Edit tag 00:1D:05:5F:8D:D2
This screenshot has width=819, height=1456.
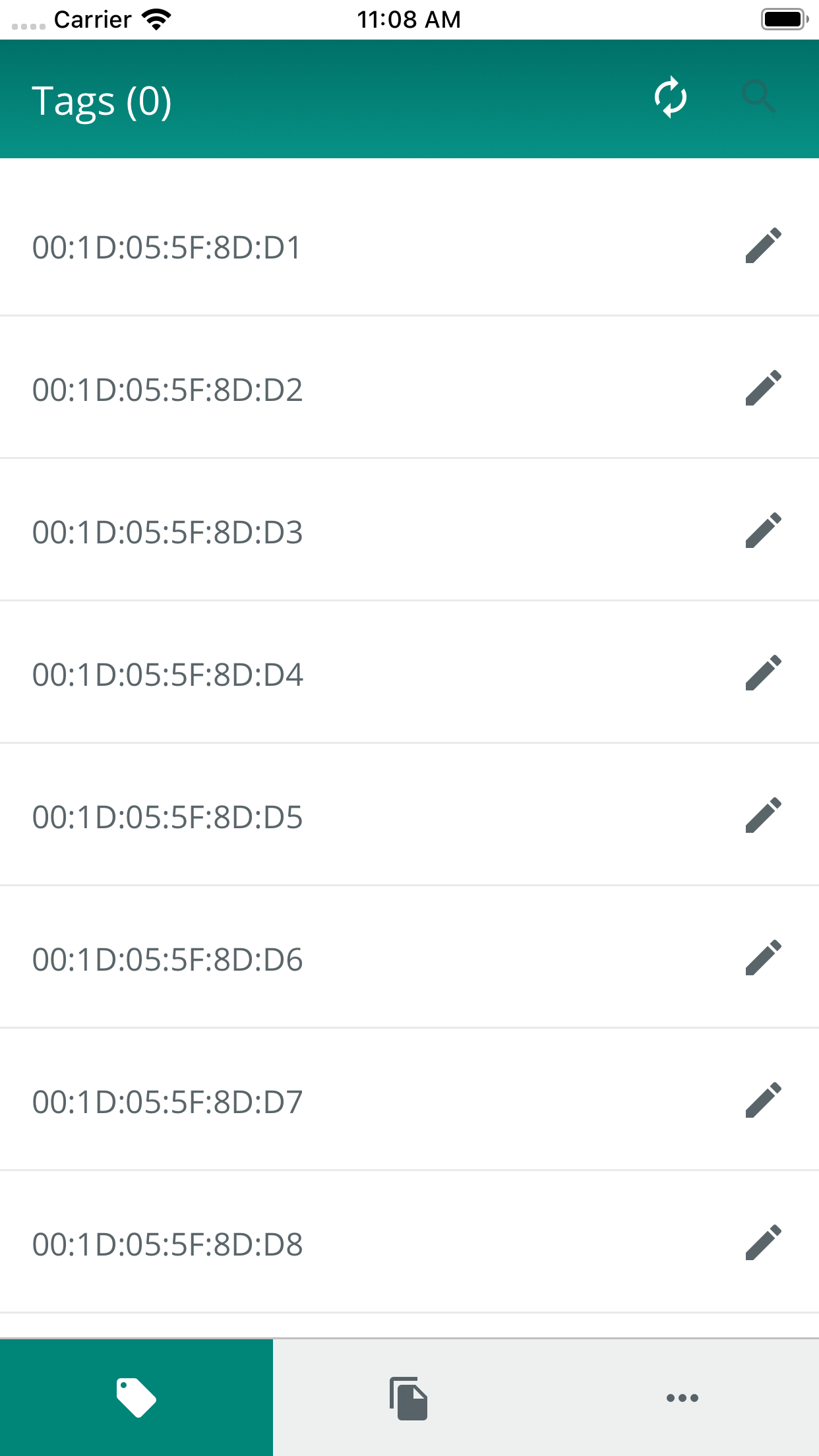tap(763, 388)
